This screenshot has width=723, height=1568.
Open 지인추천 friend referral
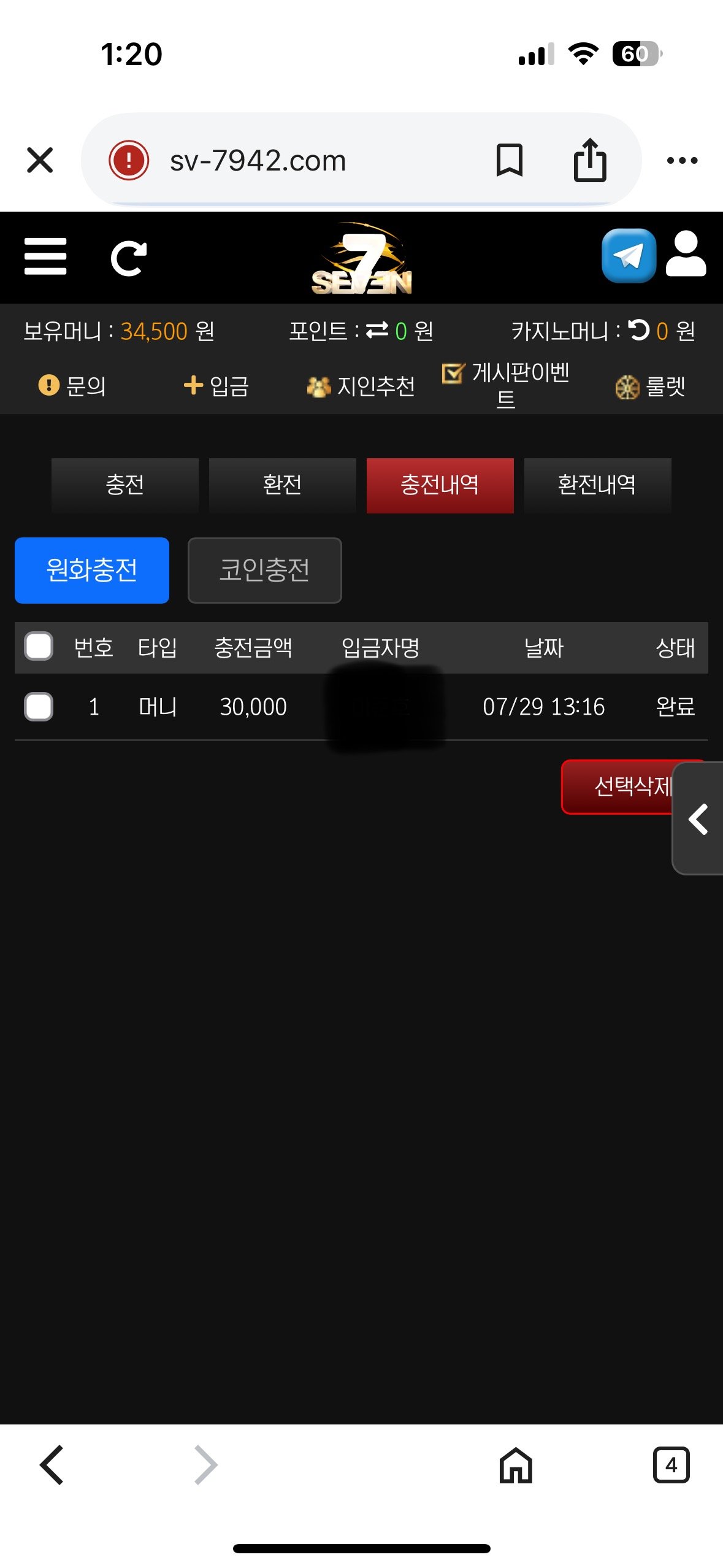(361, 386)
